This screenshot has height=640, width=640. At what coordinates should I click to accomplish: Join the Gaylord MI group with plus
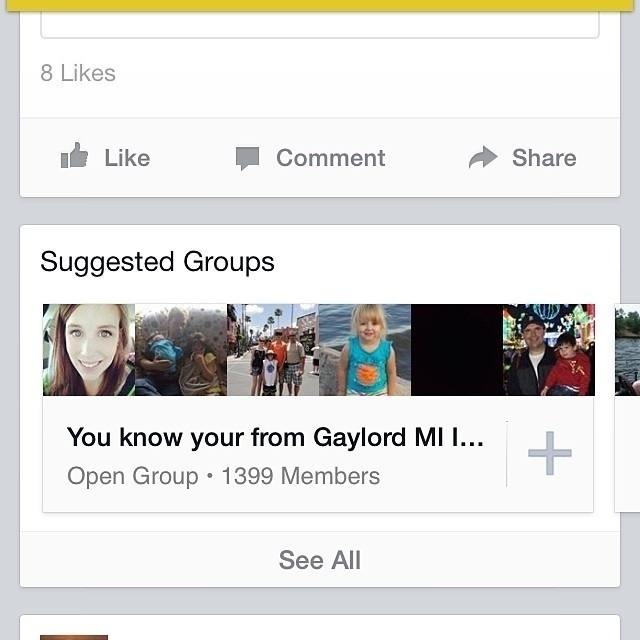tap(550, 454)
